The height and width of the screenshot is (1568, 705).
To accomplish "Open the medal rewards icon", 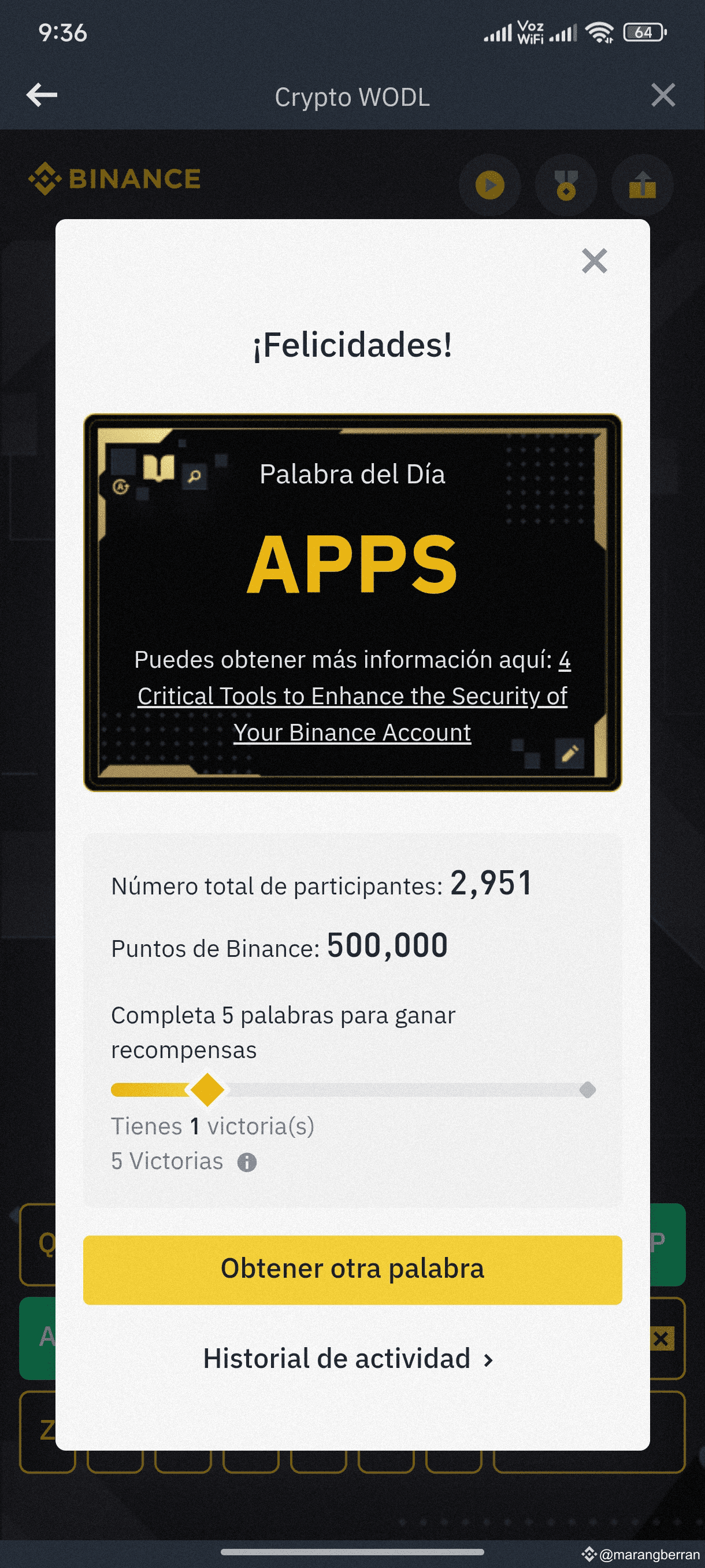I will coord(566,186).
